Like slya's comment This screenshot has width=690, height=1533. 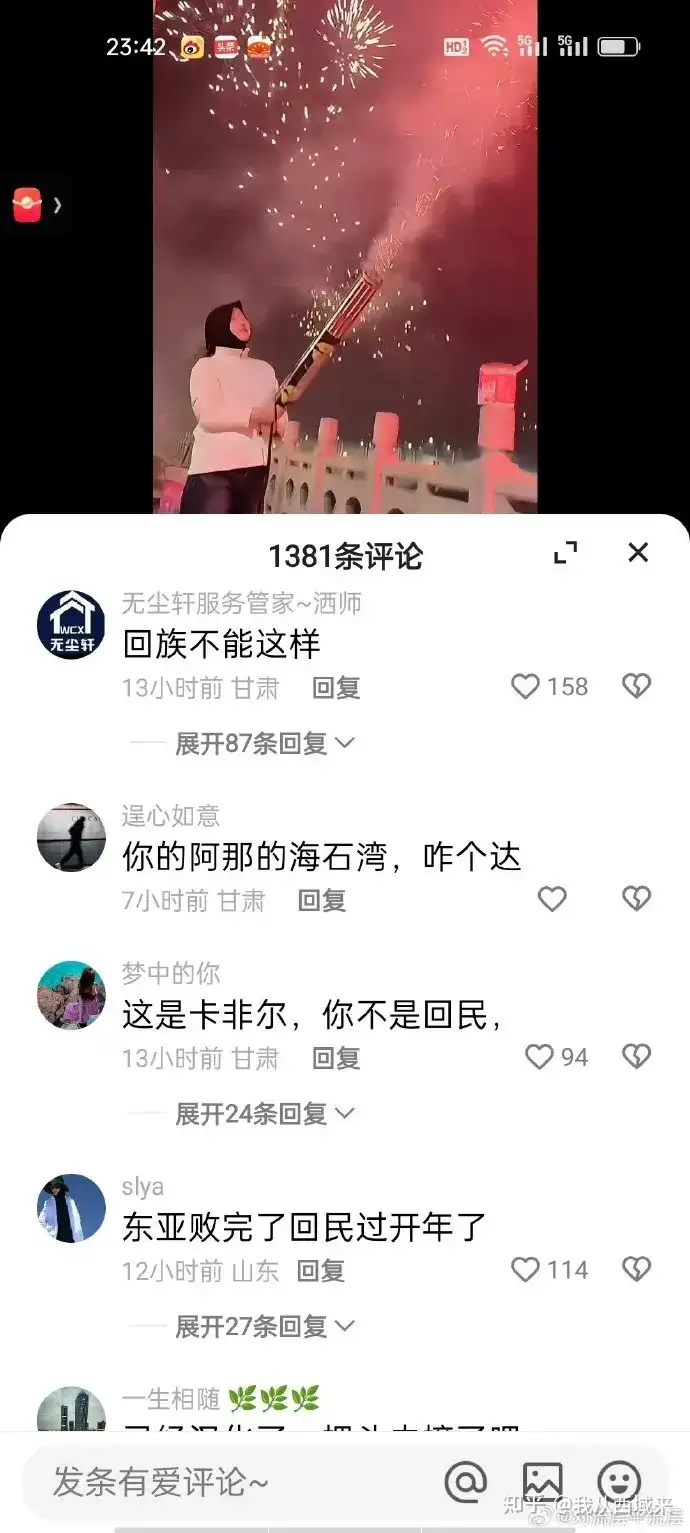coord(526,1270)
